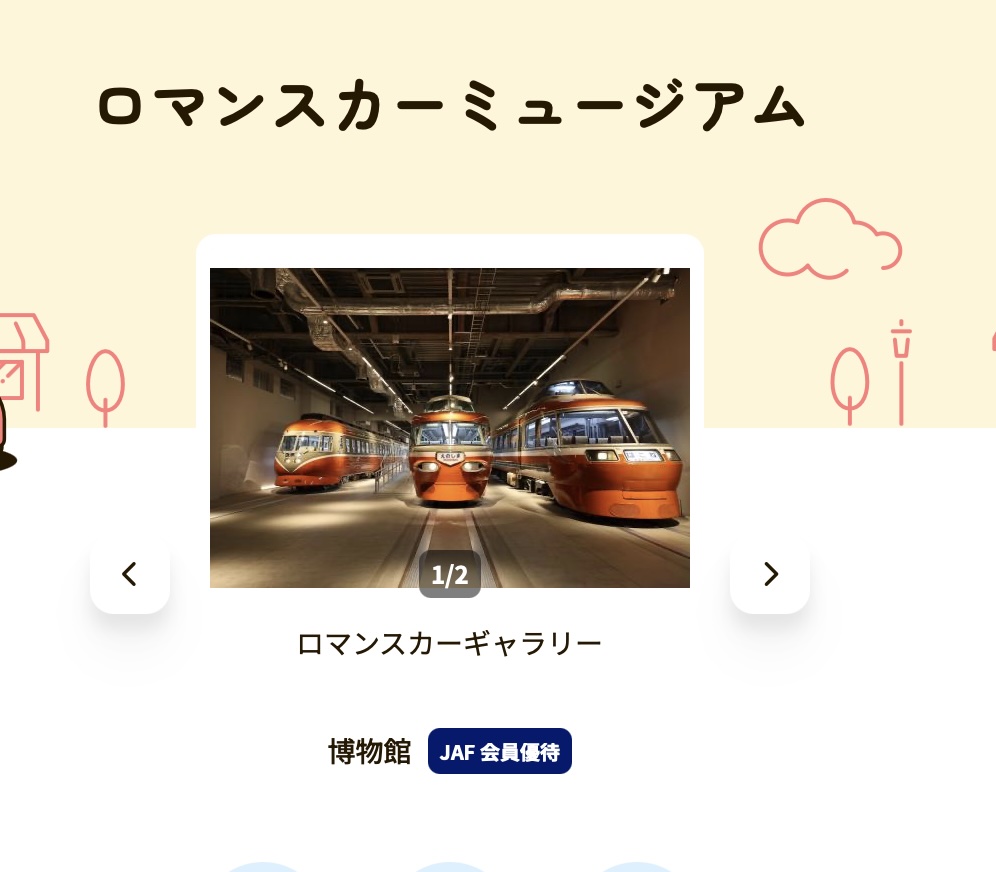996x872 pixels.
Task: Tap the JAF会員優待 badge
Action: click(500, 752)
